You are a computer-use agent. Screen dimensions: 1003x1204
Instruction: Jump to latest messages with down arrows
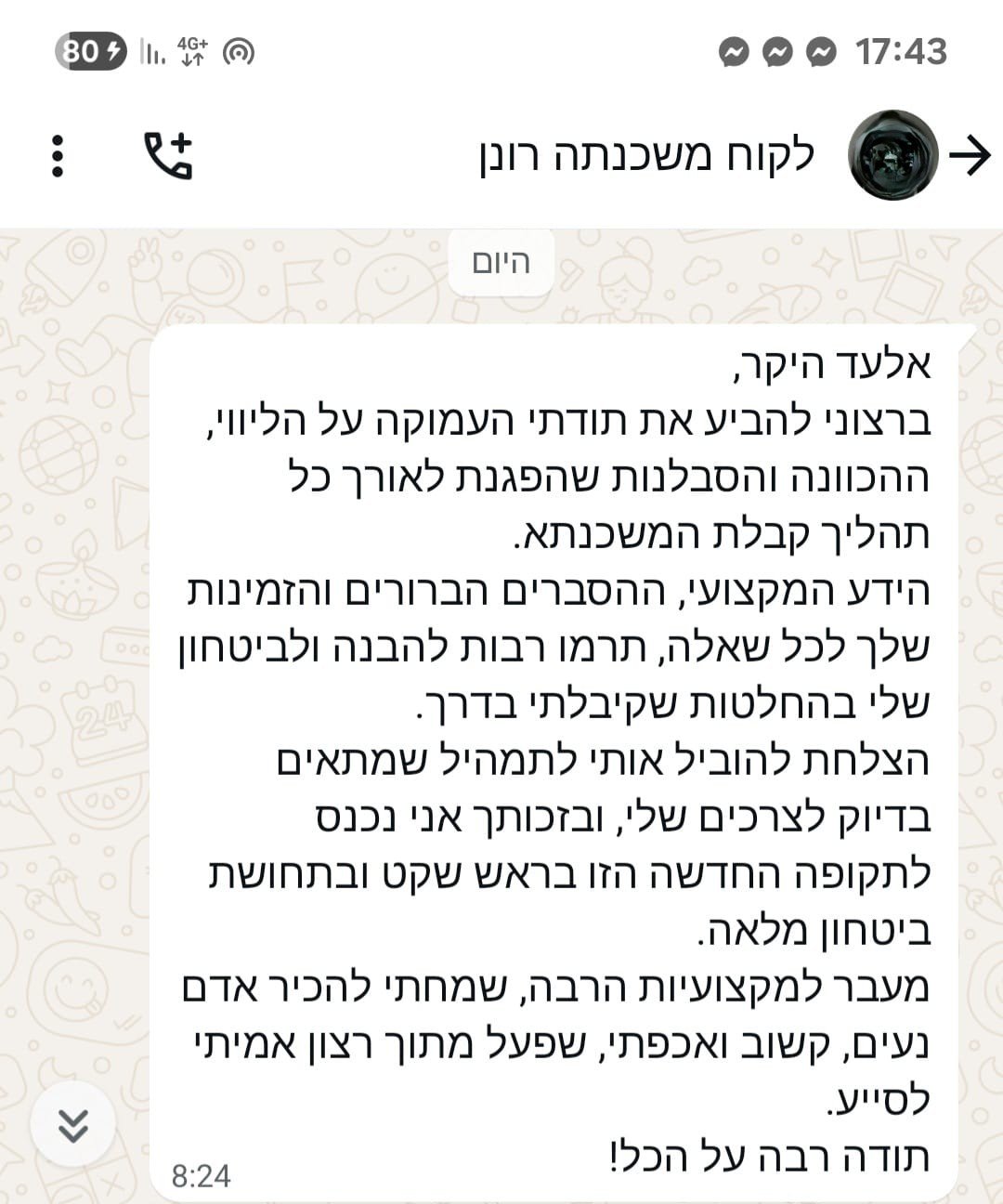click(x=73, y=1126)
